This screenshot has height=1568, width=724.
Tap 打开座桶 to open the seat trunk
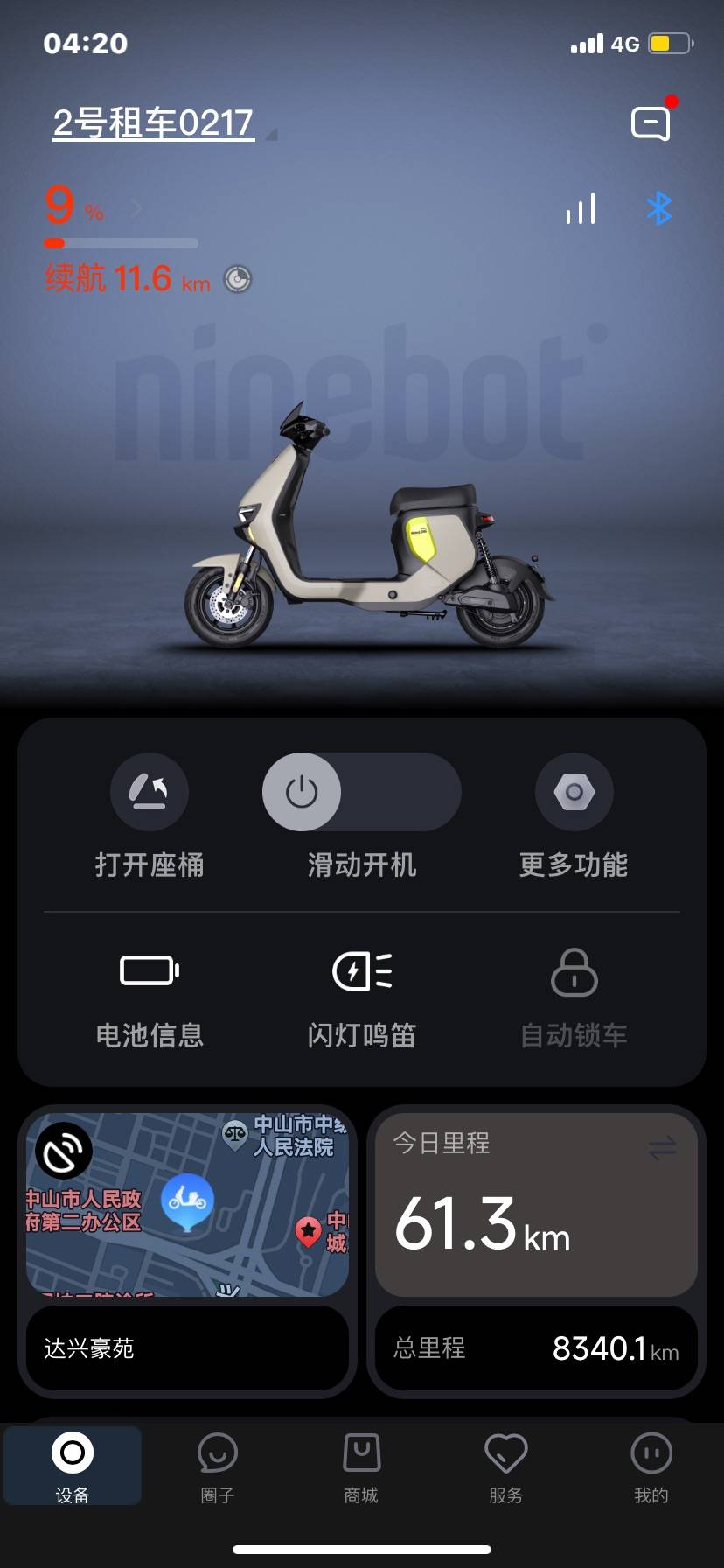150,792
